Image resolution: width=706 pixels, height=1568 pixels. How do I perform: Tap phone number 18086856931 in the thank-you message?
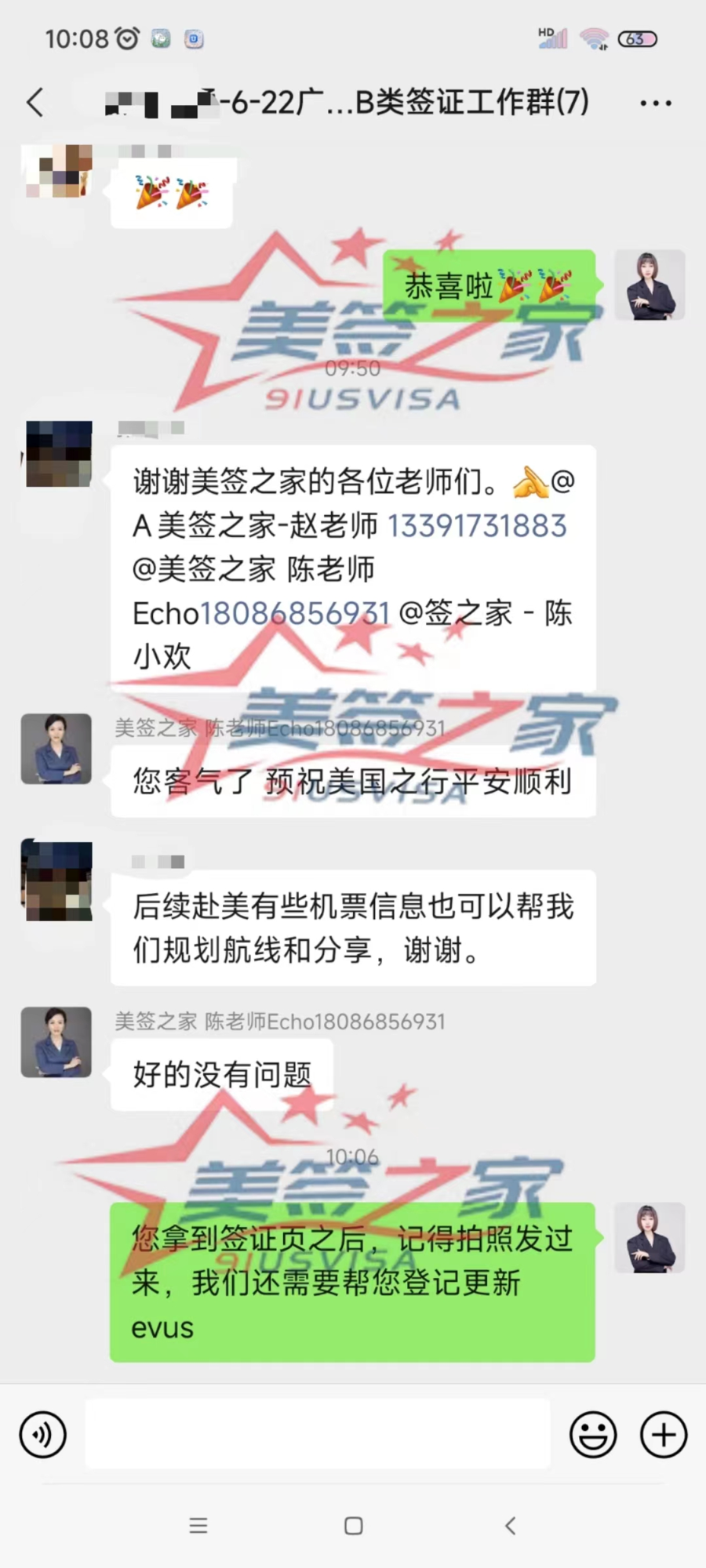296,613
